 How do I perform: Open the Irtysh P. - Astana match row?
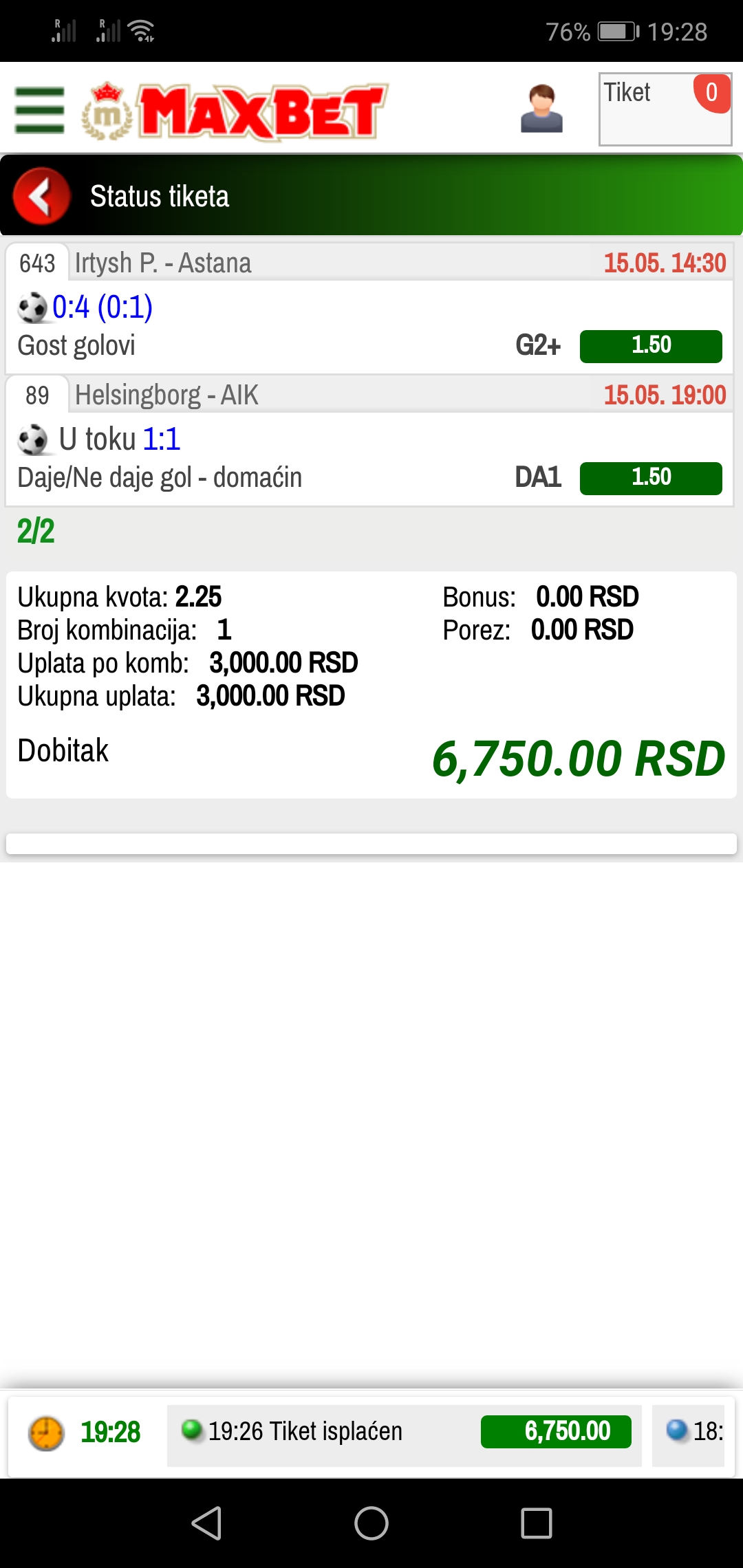(370, 308)
